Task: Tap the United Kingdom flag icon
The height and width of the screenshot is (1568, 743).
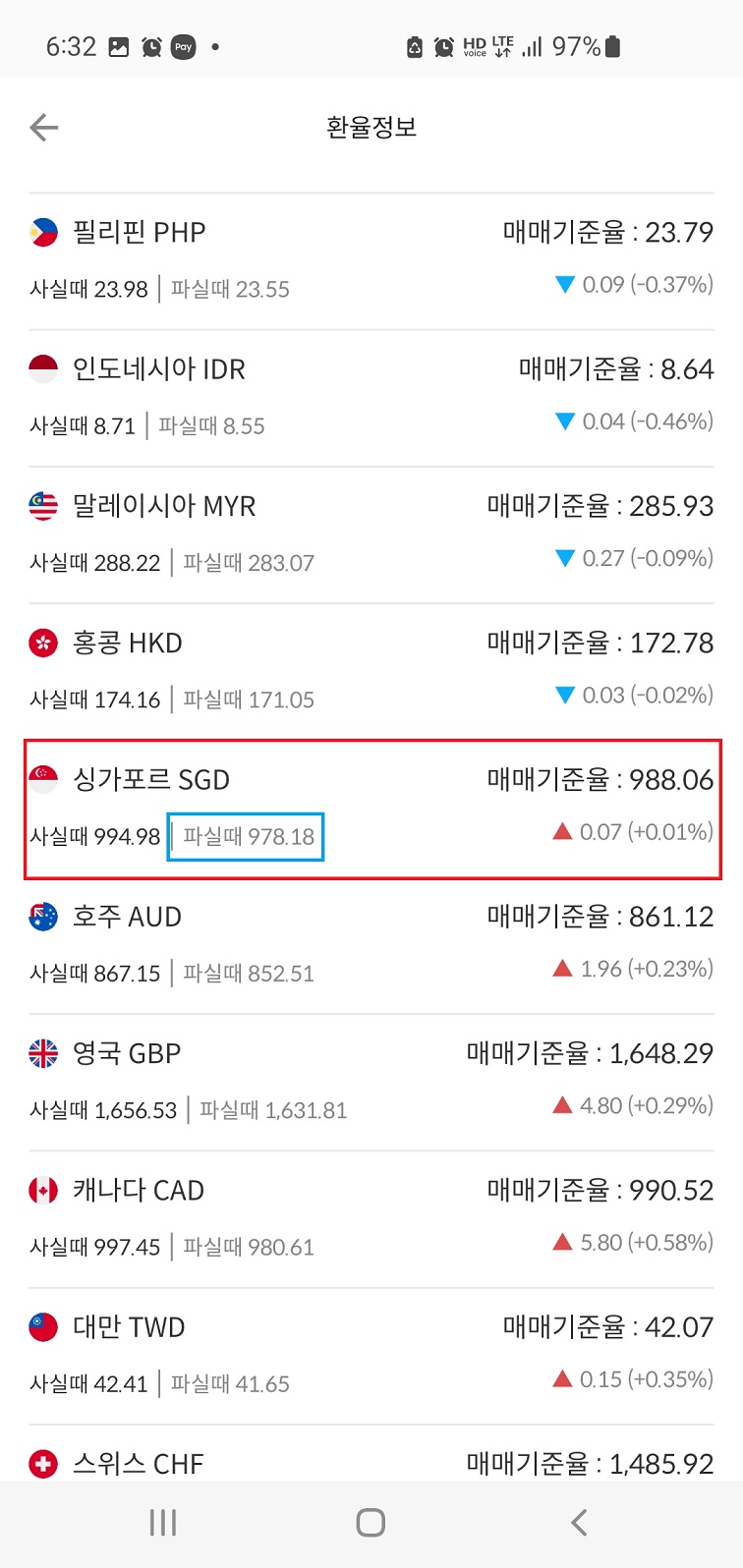Action: [41, 1052]
